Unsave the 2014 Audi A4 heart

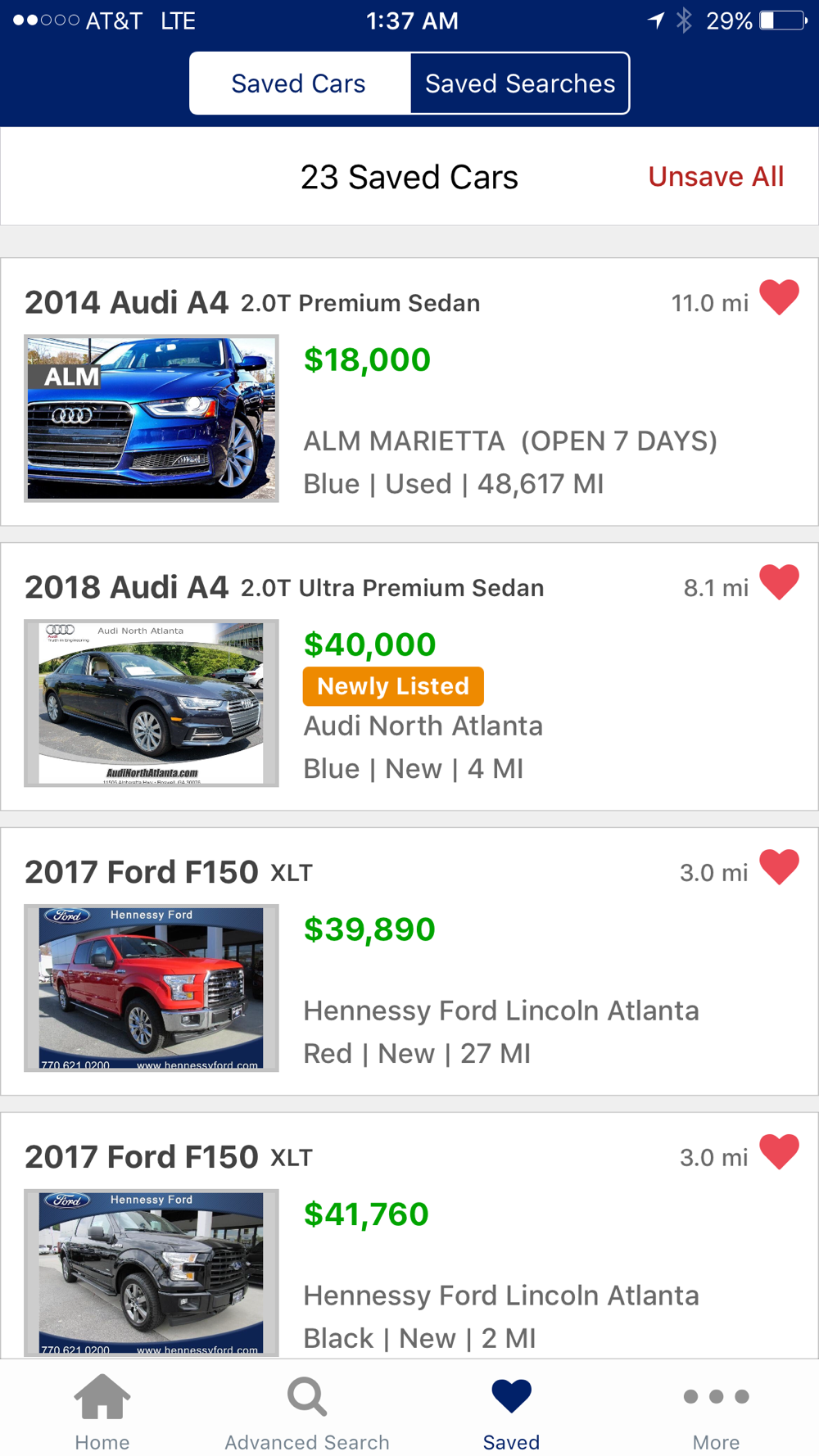coord(779,297)
